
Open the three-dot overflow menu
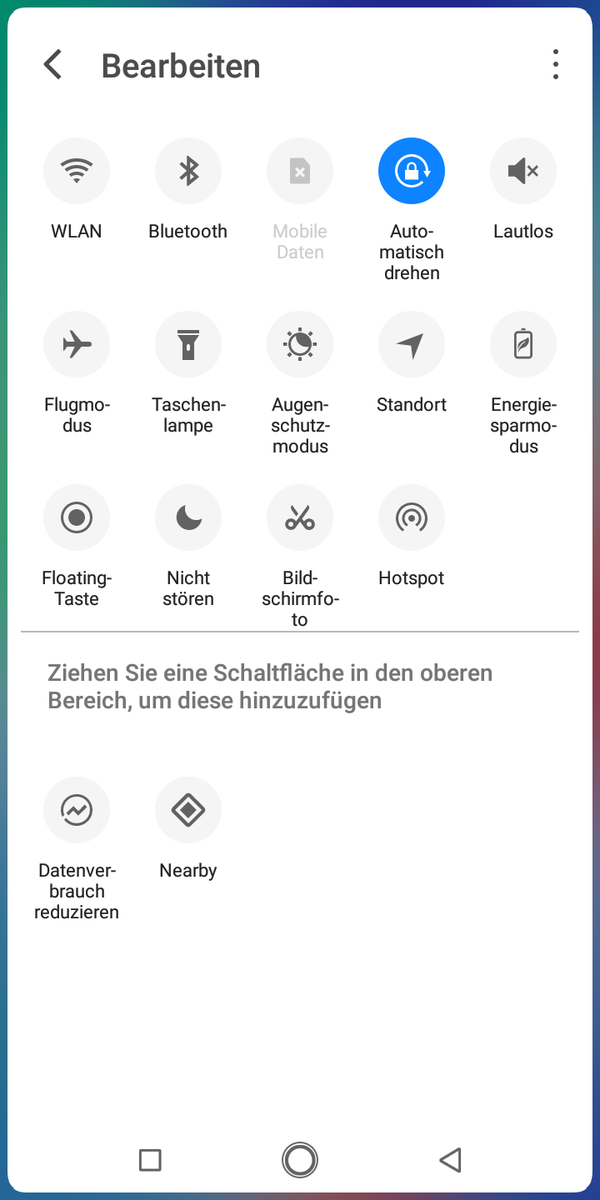pyautogui.click(x=555, y=66)
